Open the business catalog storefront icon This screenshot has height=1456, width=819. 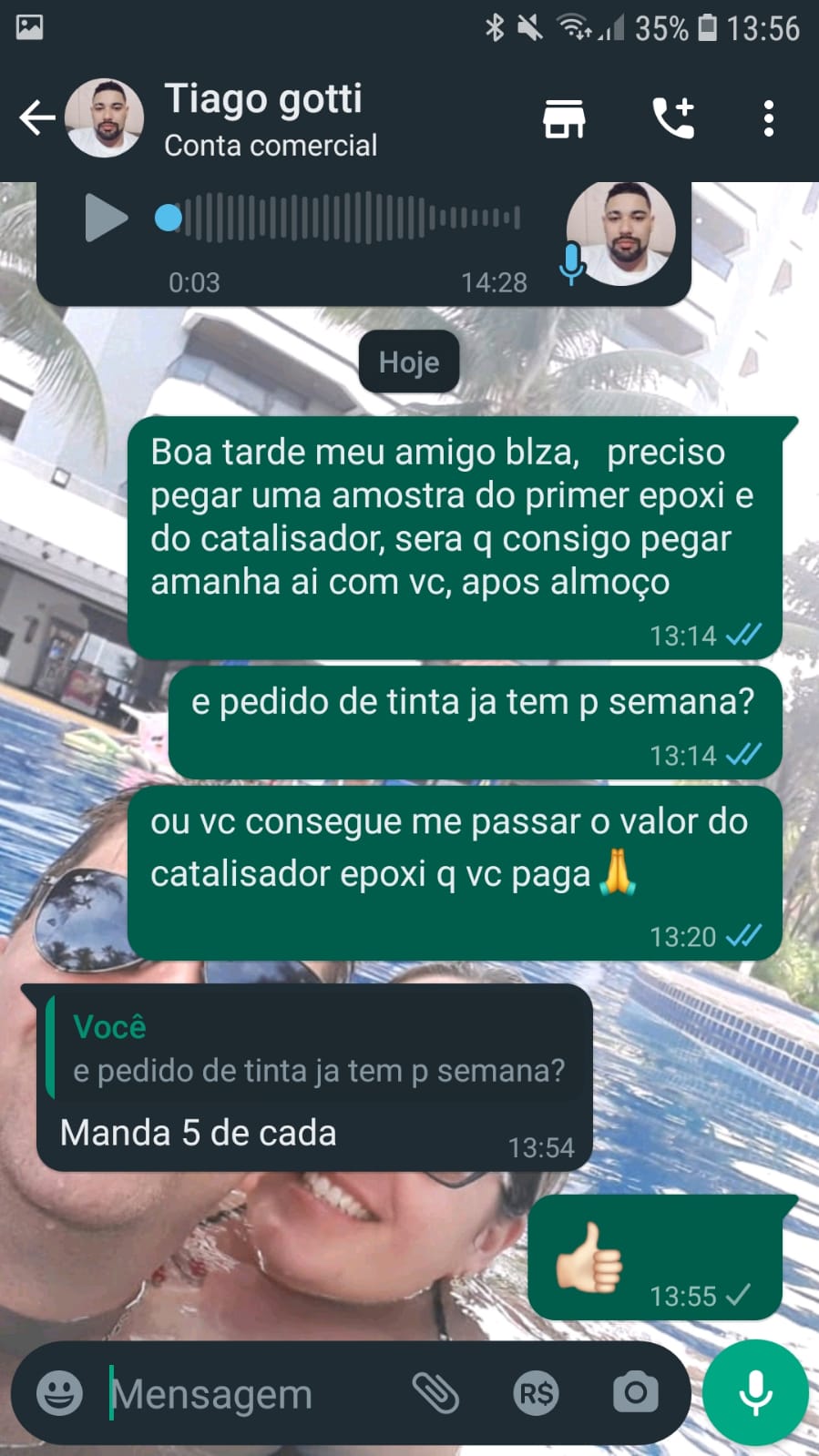(564, 118)
